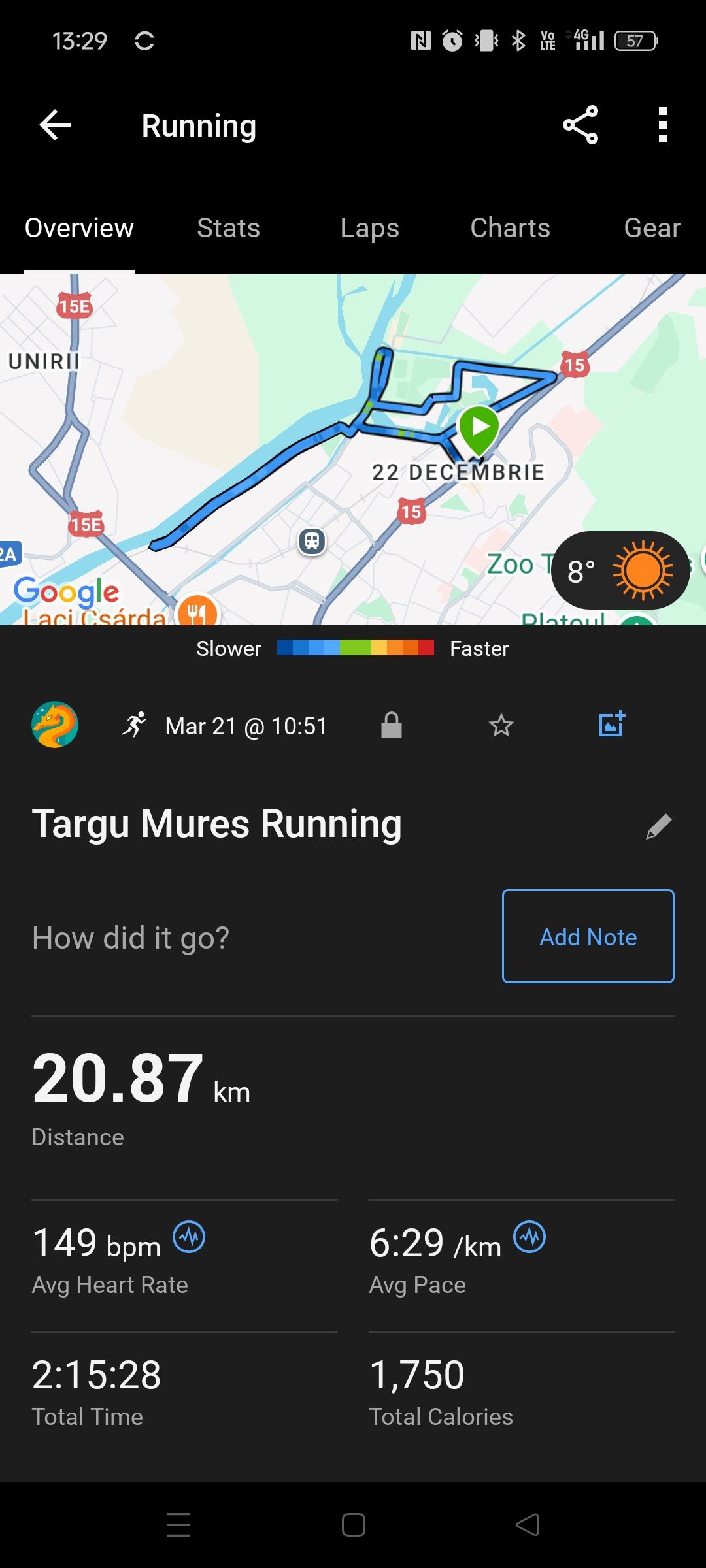
Task: Share this running activity
Action: click(x=580, y=125)
